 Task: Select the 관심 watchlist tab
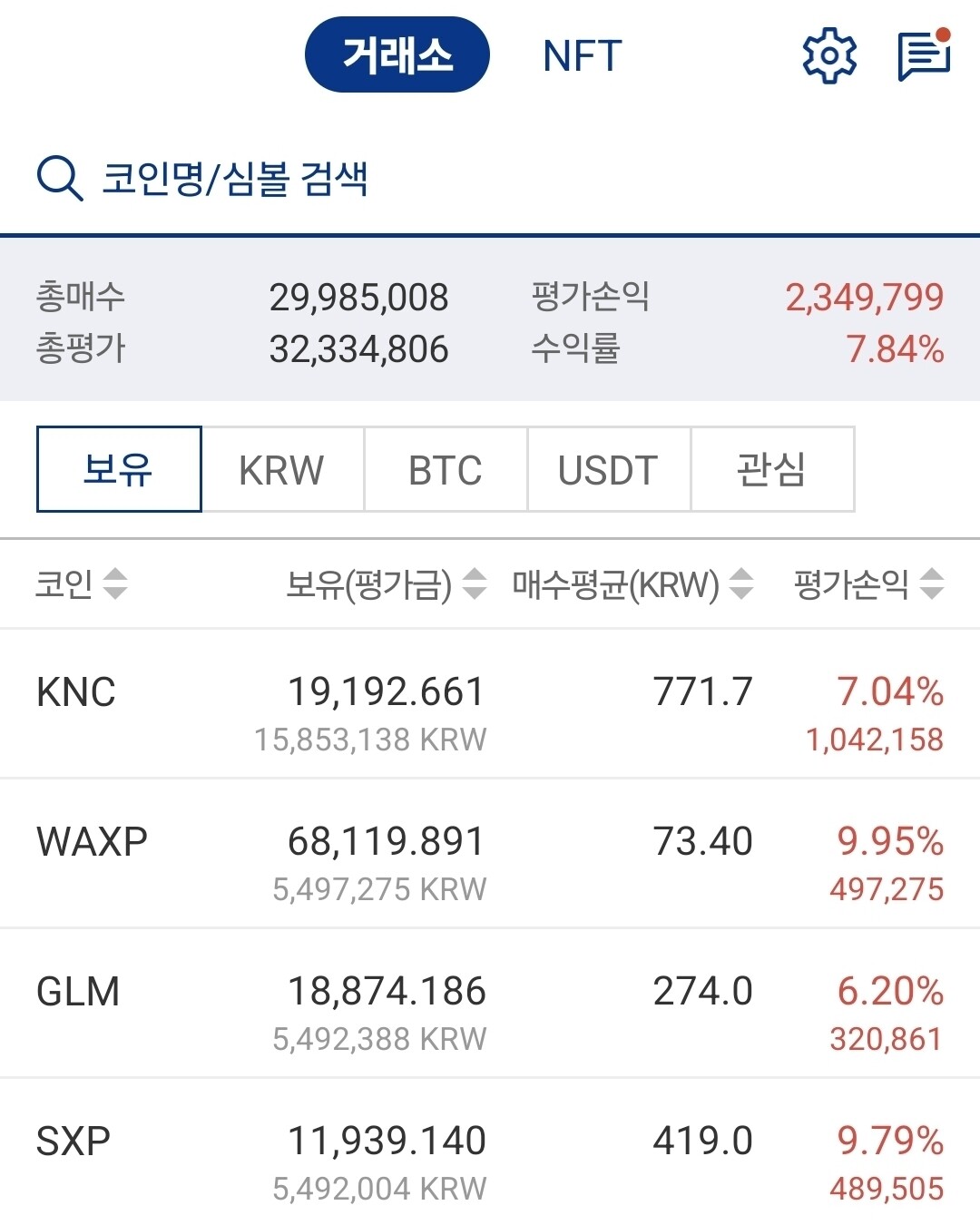(x=771, y=469)
